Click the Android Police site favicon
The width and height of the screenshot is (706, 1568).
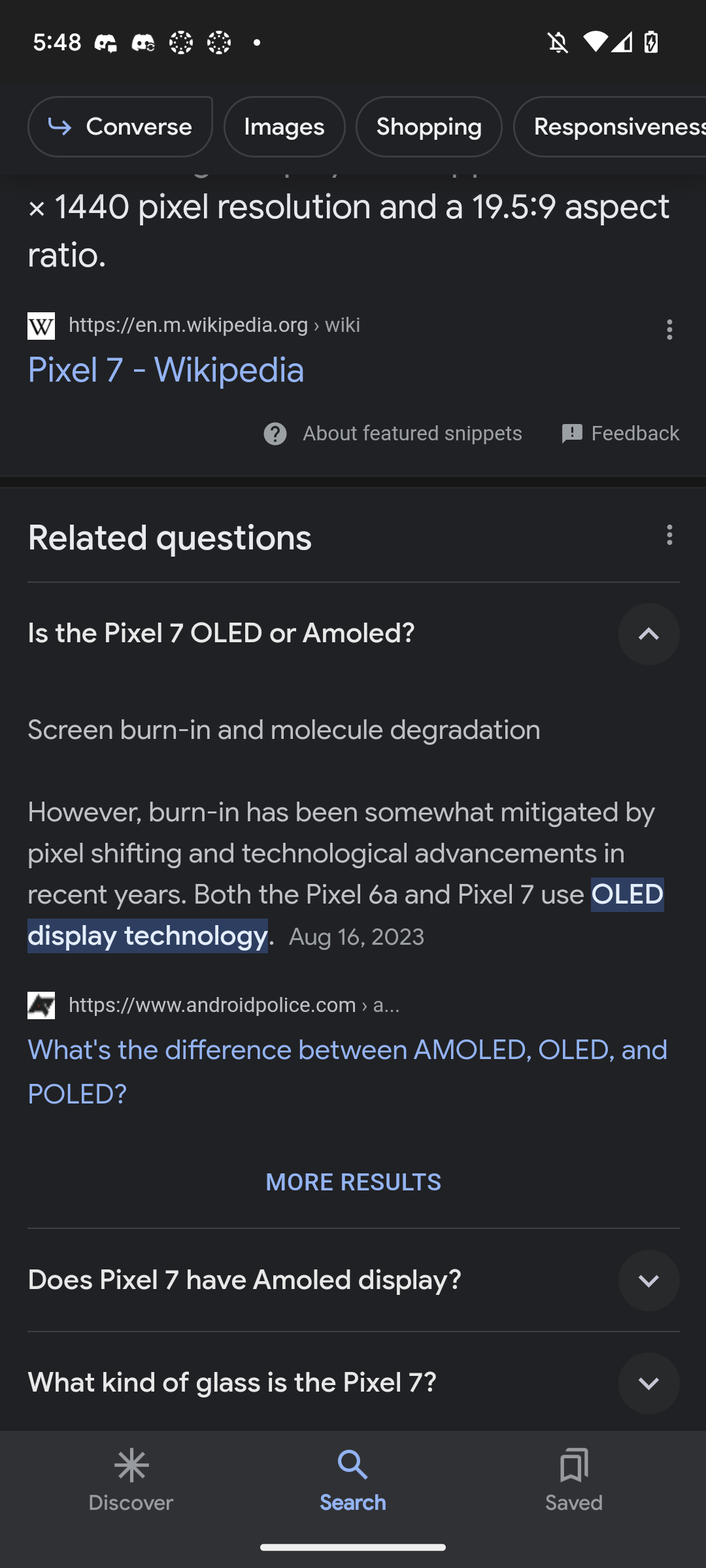(41, 1005)
